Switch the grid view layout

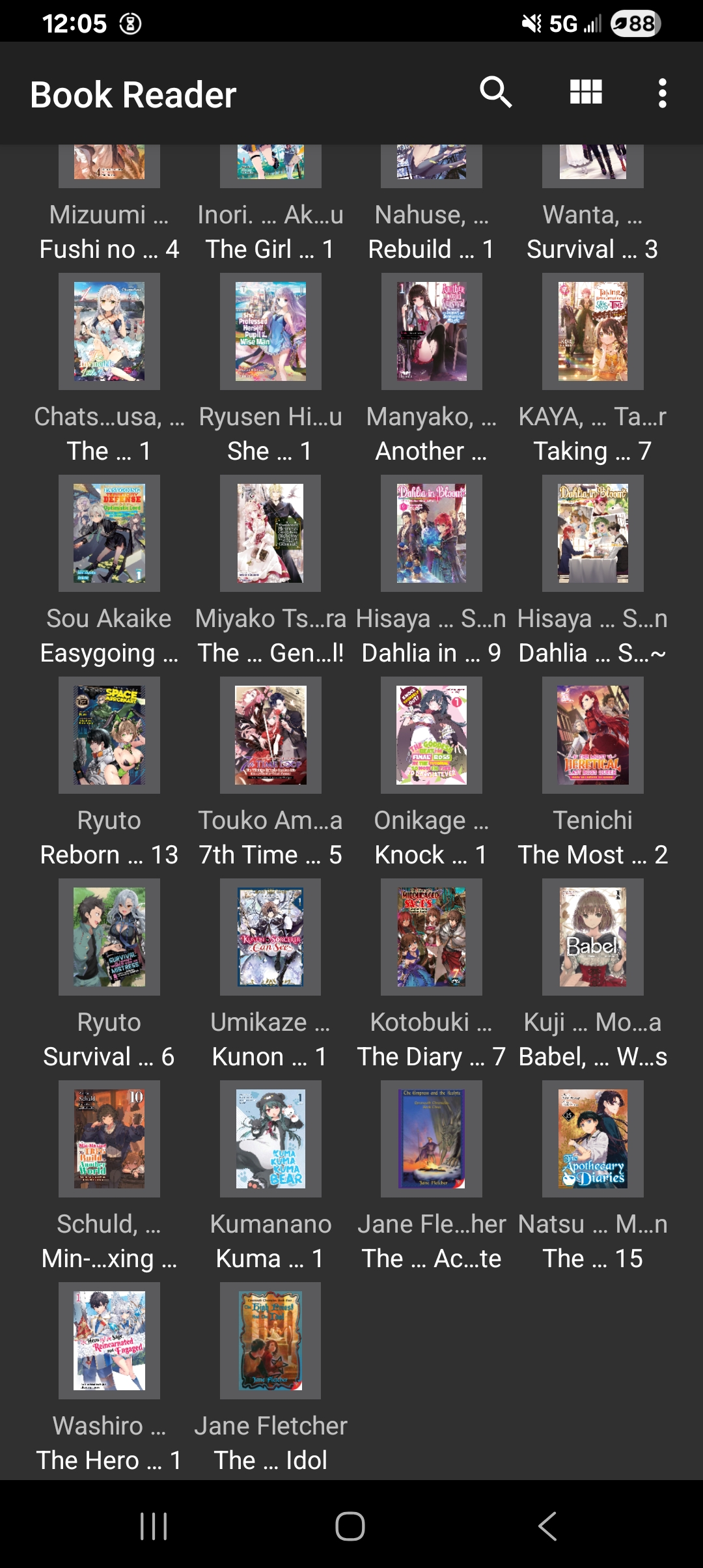586,93
